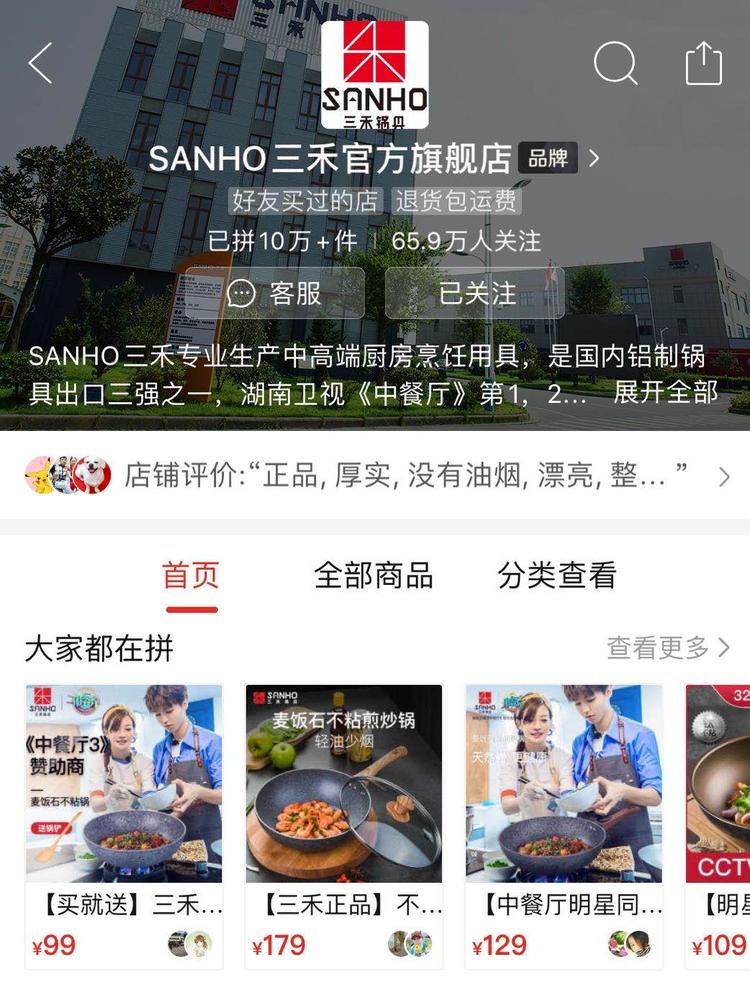Open the ¥109 product card
Screen dimensions: 750x990
(718, 825)
